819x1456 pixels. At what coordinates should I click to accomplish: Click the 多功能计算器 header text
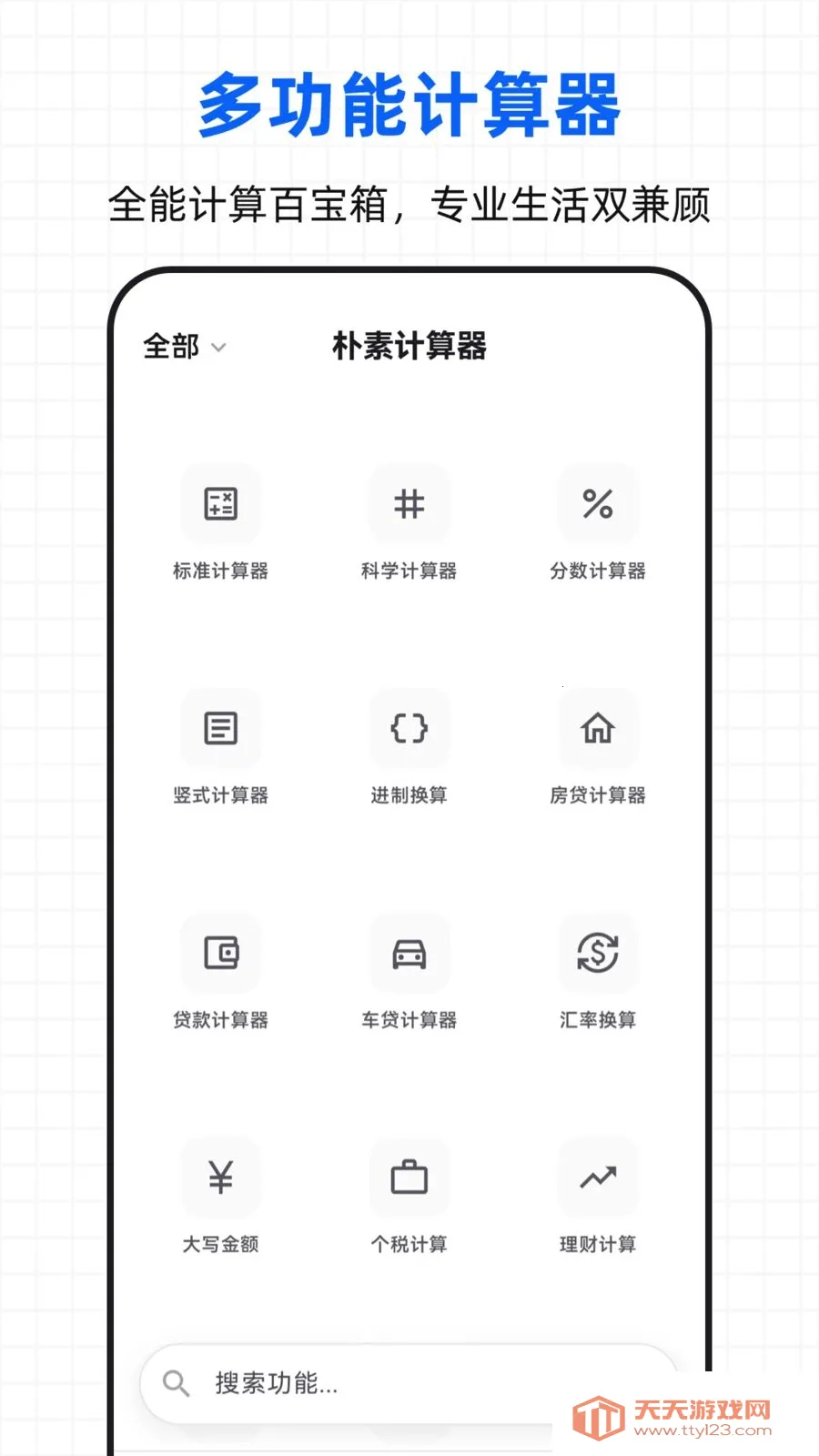tap(409, 103)
